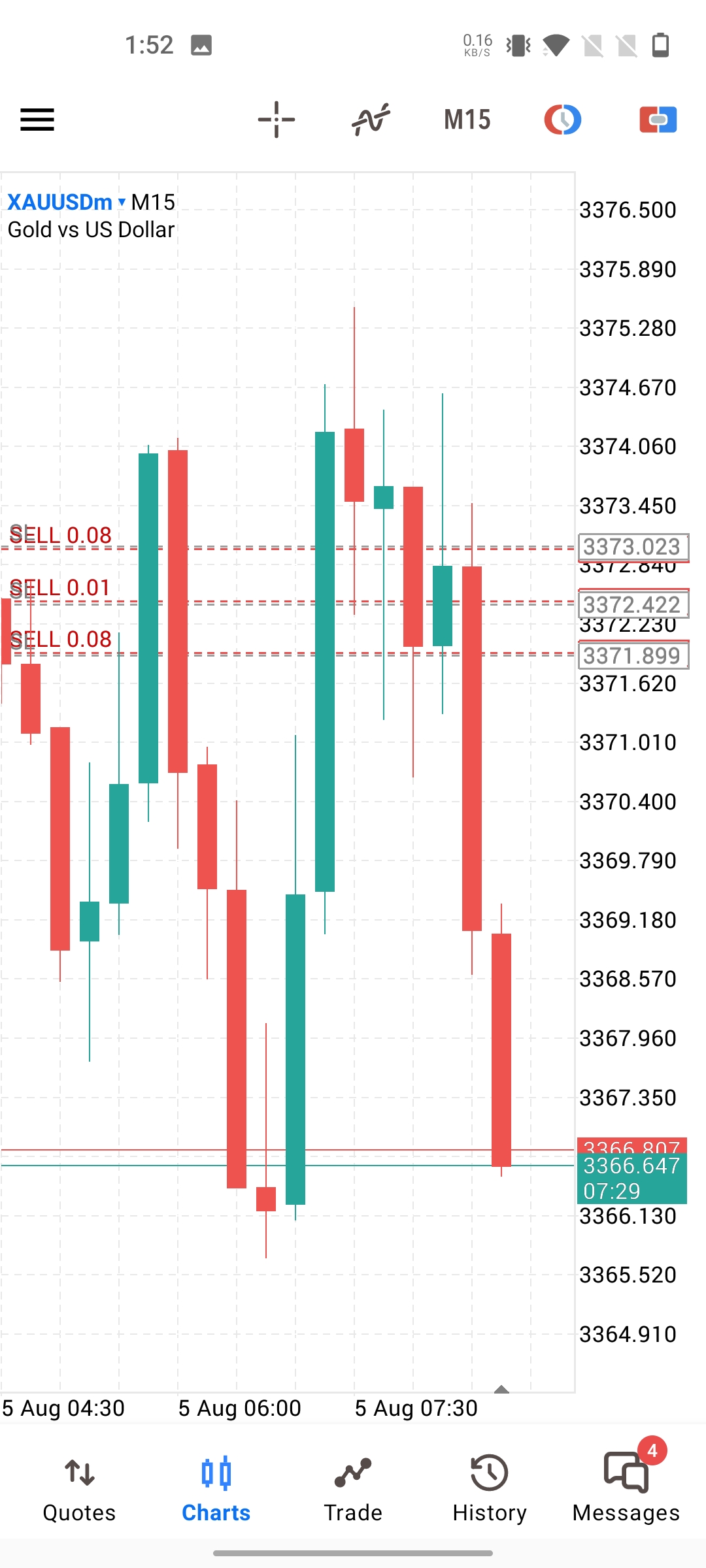
Task: Open the clock-shaped toolbar icon
Action: click(562, 120)
